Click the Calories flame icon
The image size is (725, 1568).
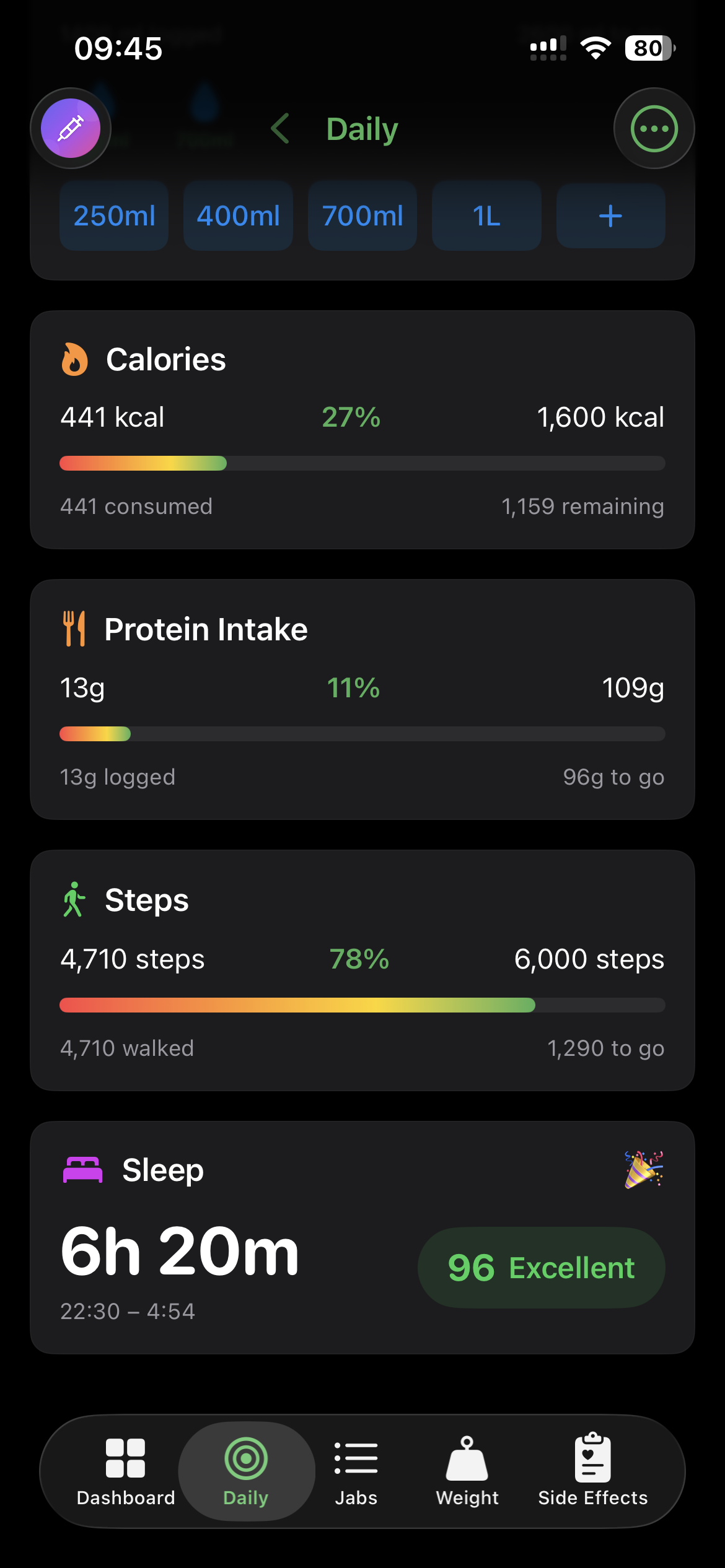pos(76,359)
